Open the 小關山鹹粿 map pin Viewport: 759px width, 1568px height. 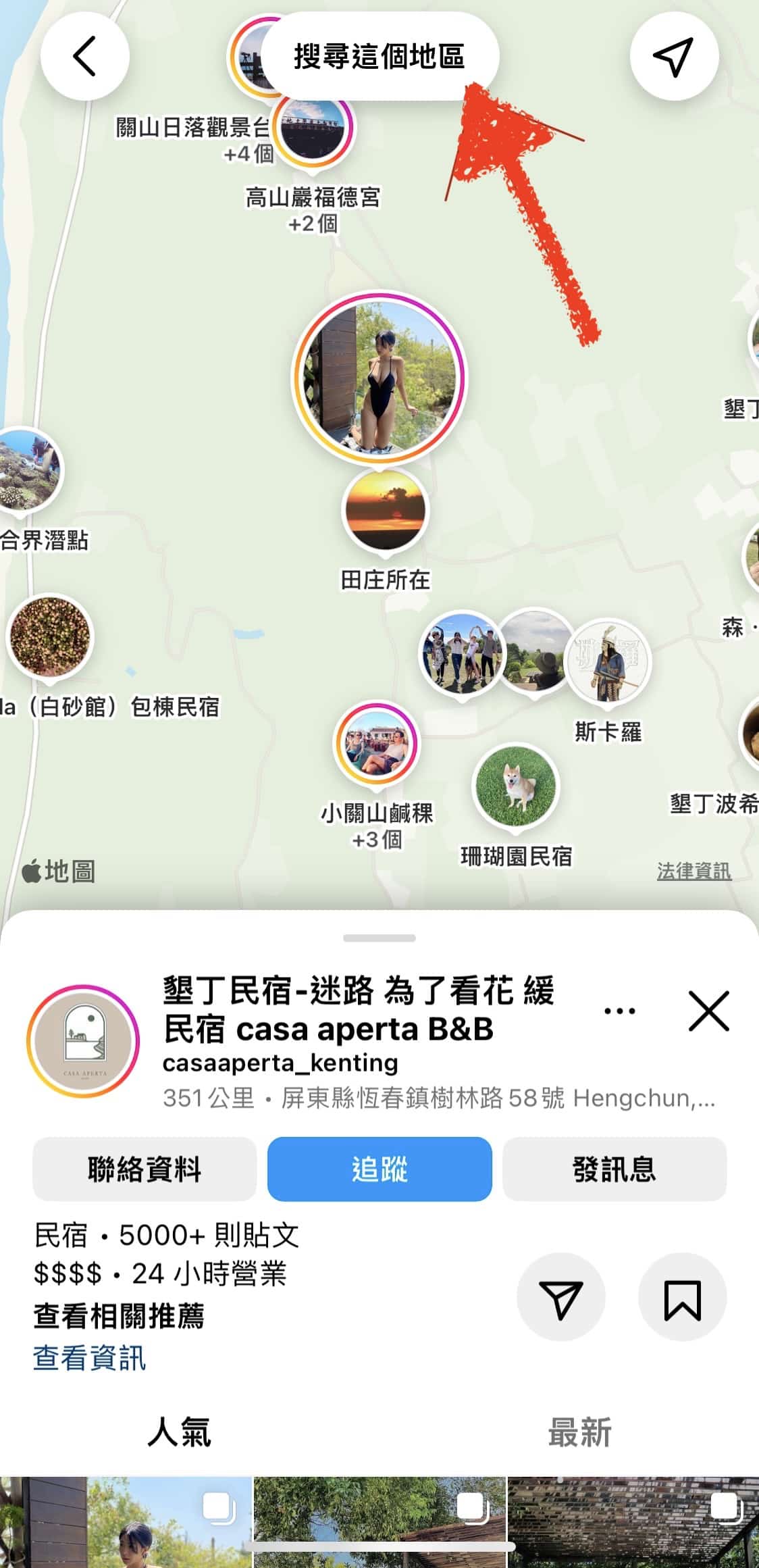[377, 743]
